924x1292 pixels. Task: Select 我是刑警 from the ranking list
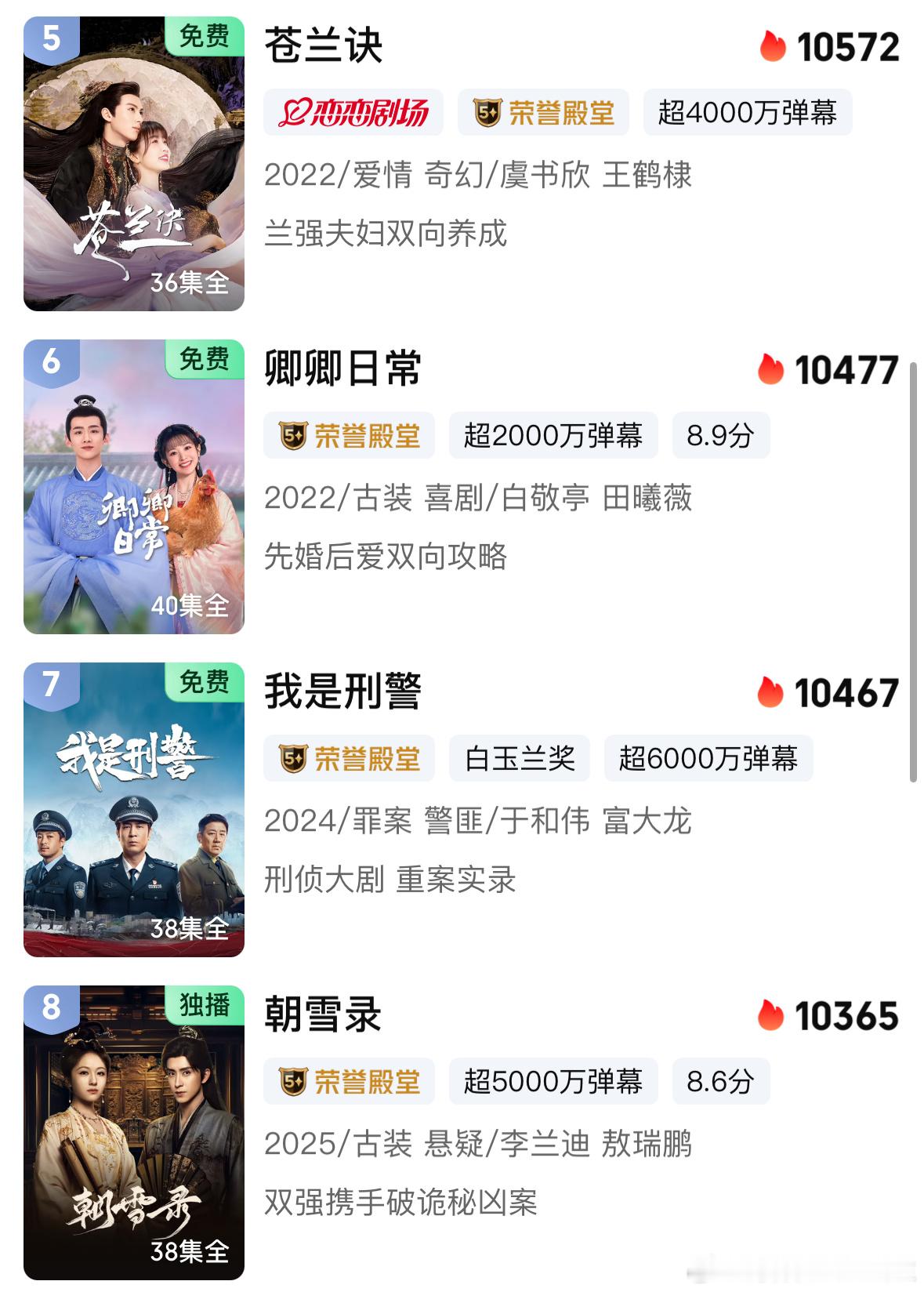(x=342, y=691)
